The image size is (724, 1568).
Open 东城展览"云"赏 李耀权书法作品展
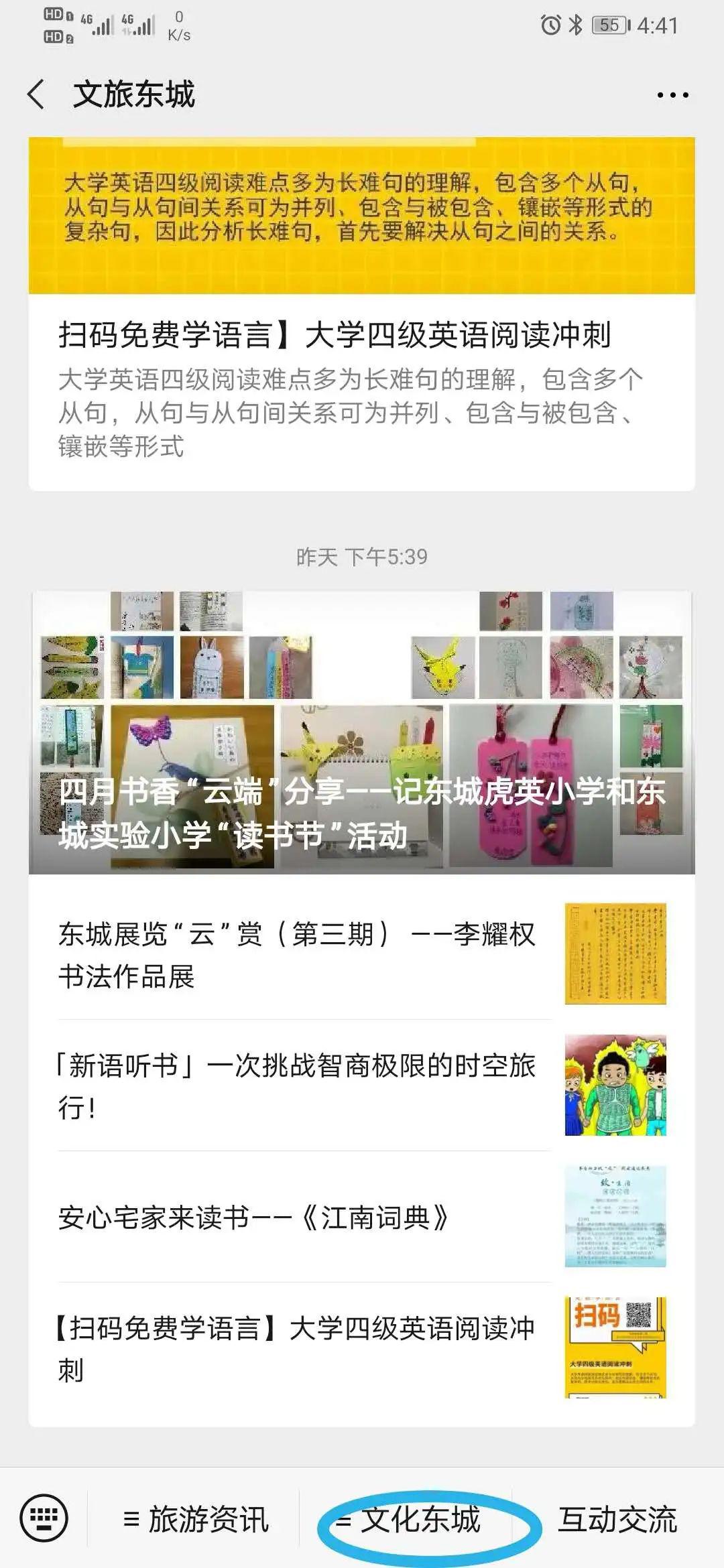pyautogui.click(x=362, y=954)
